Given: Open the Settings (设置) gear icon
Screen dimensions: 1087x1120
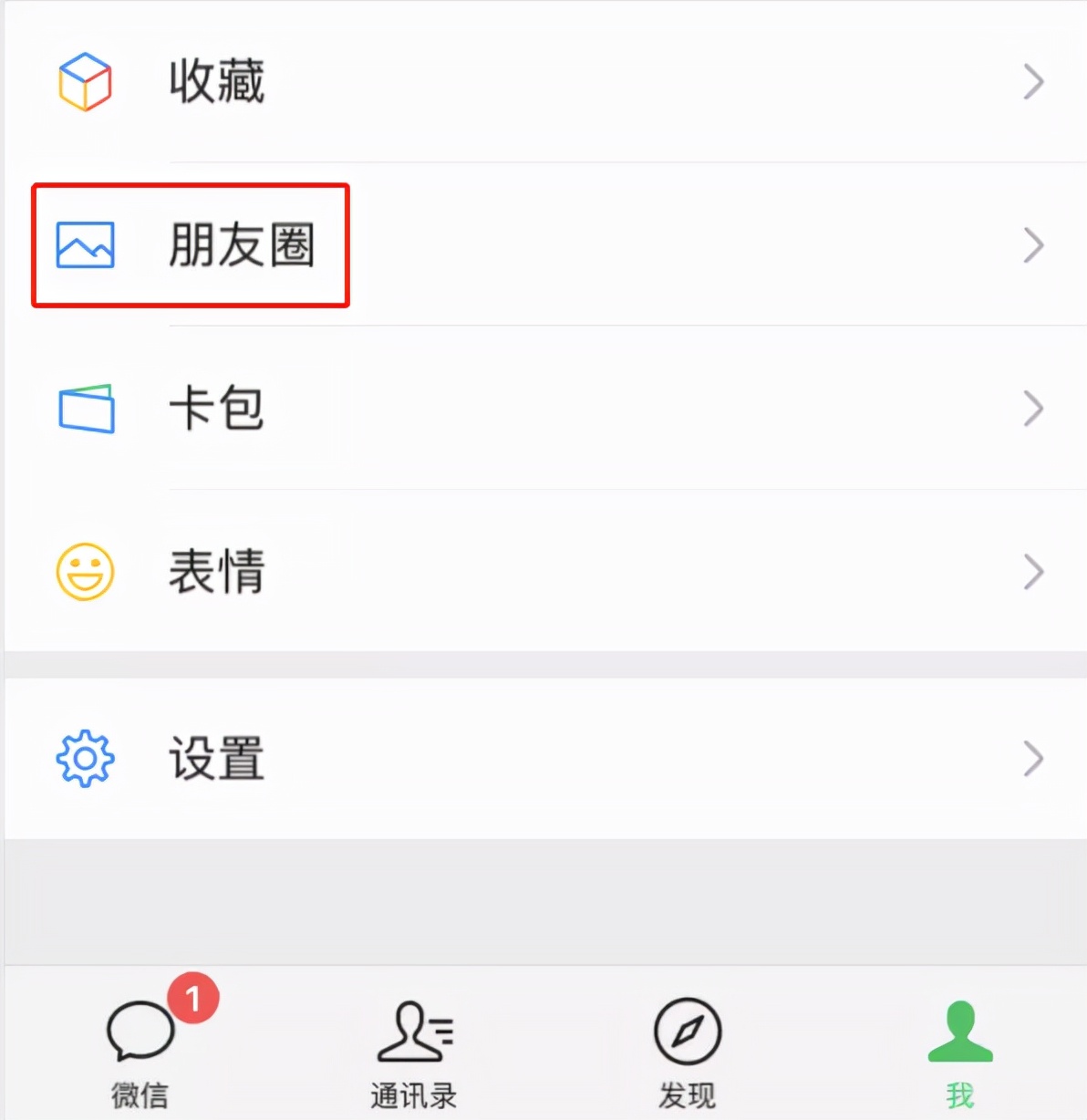Looking at the screenshot, I should click(85, 758).
